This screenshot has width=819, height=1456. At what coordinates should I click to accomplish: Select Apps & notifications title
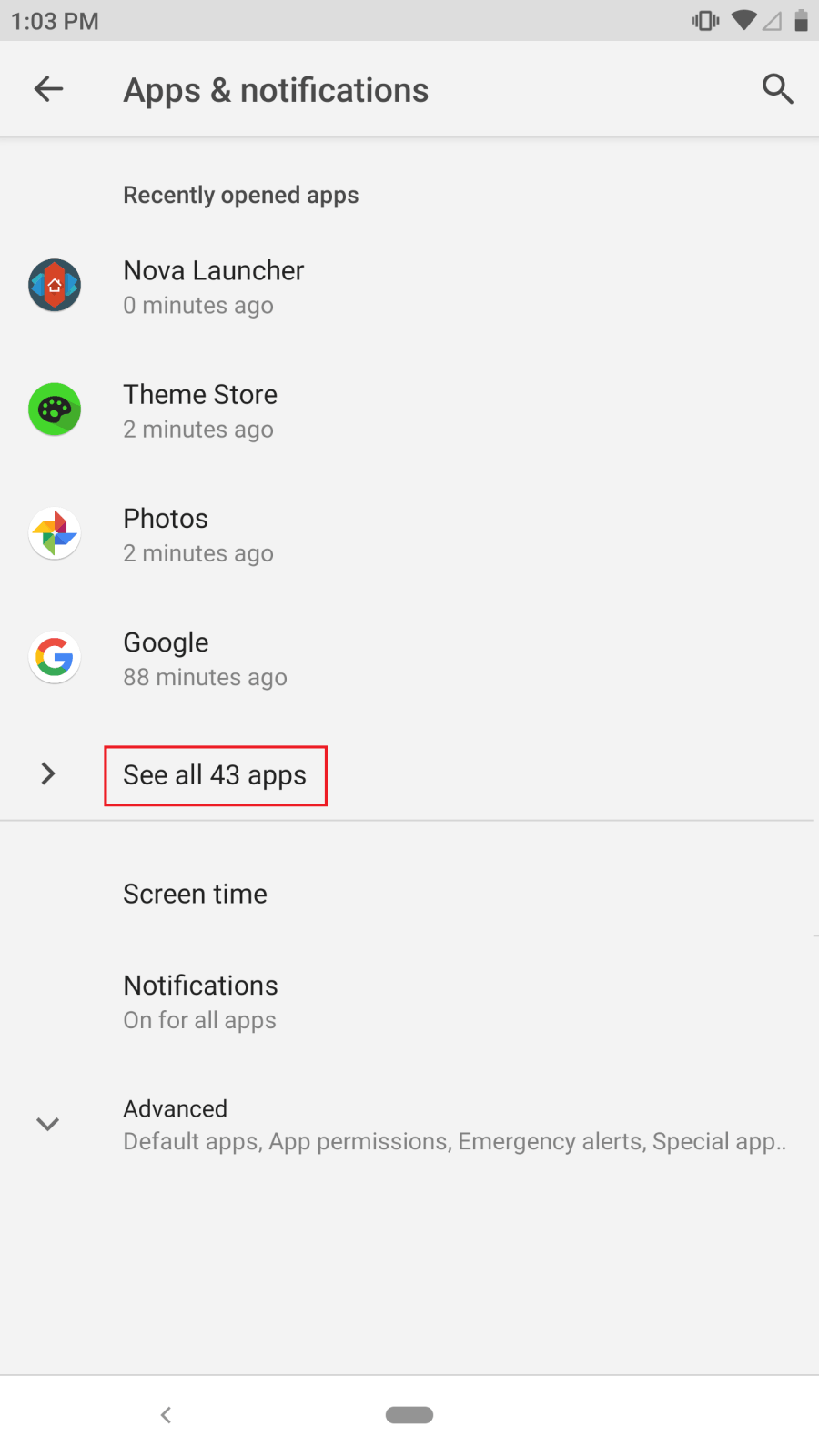275,89
